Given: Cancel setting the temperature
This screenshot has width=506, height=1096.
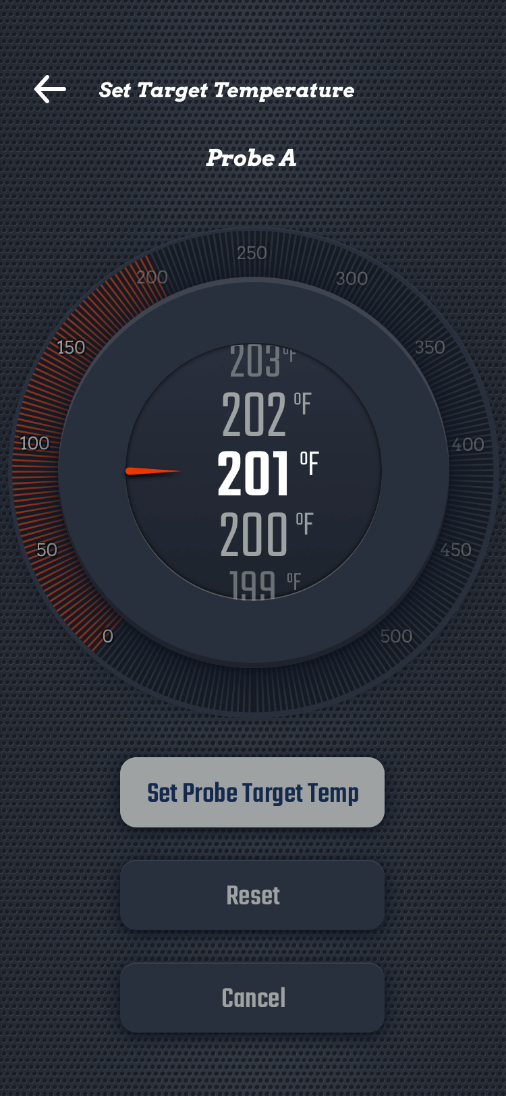Looking at the screenshot, I should [x=252, y=997].
